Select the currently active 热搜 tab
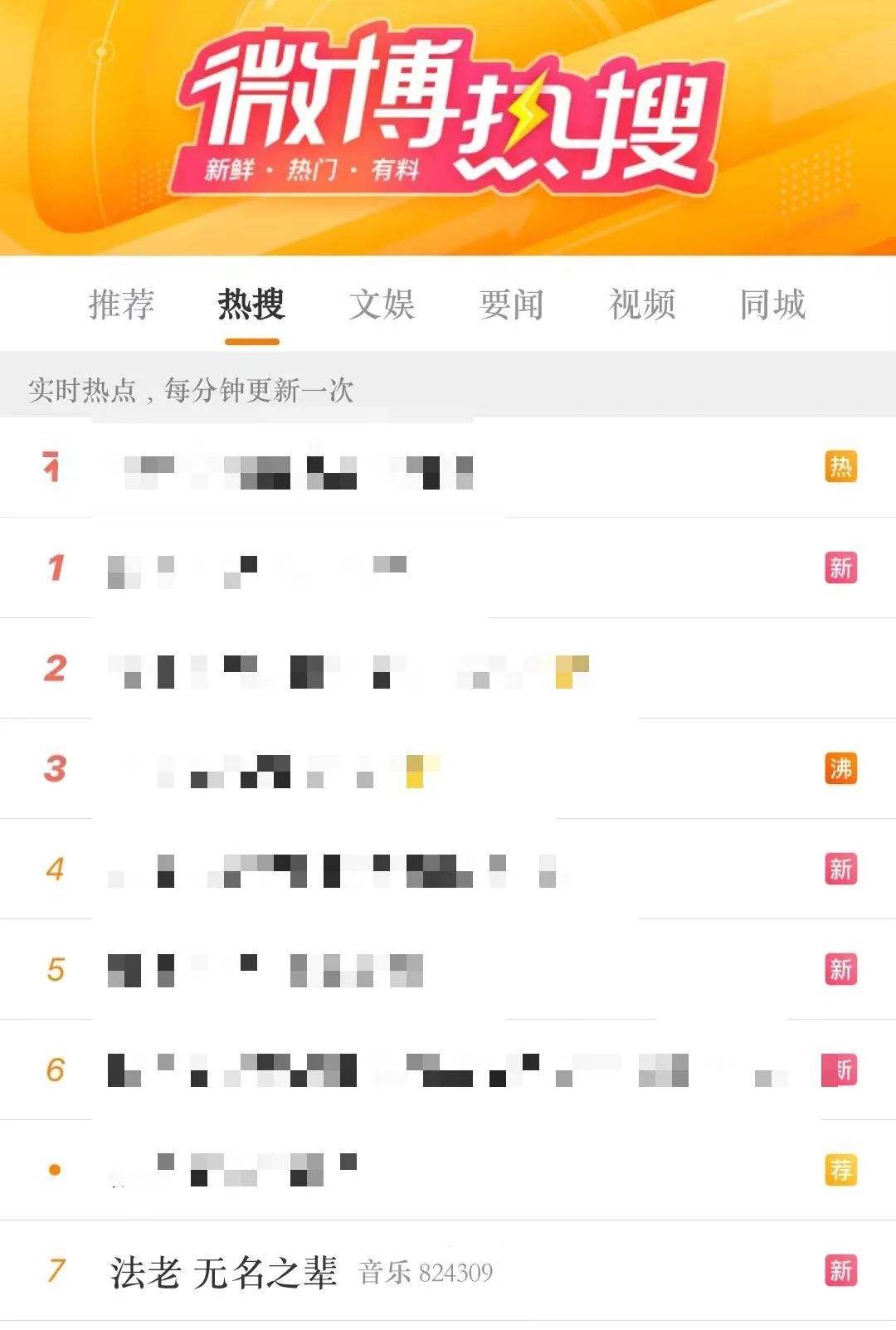 [252, 305]
